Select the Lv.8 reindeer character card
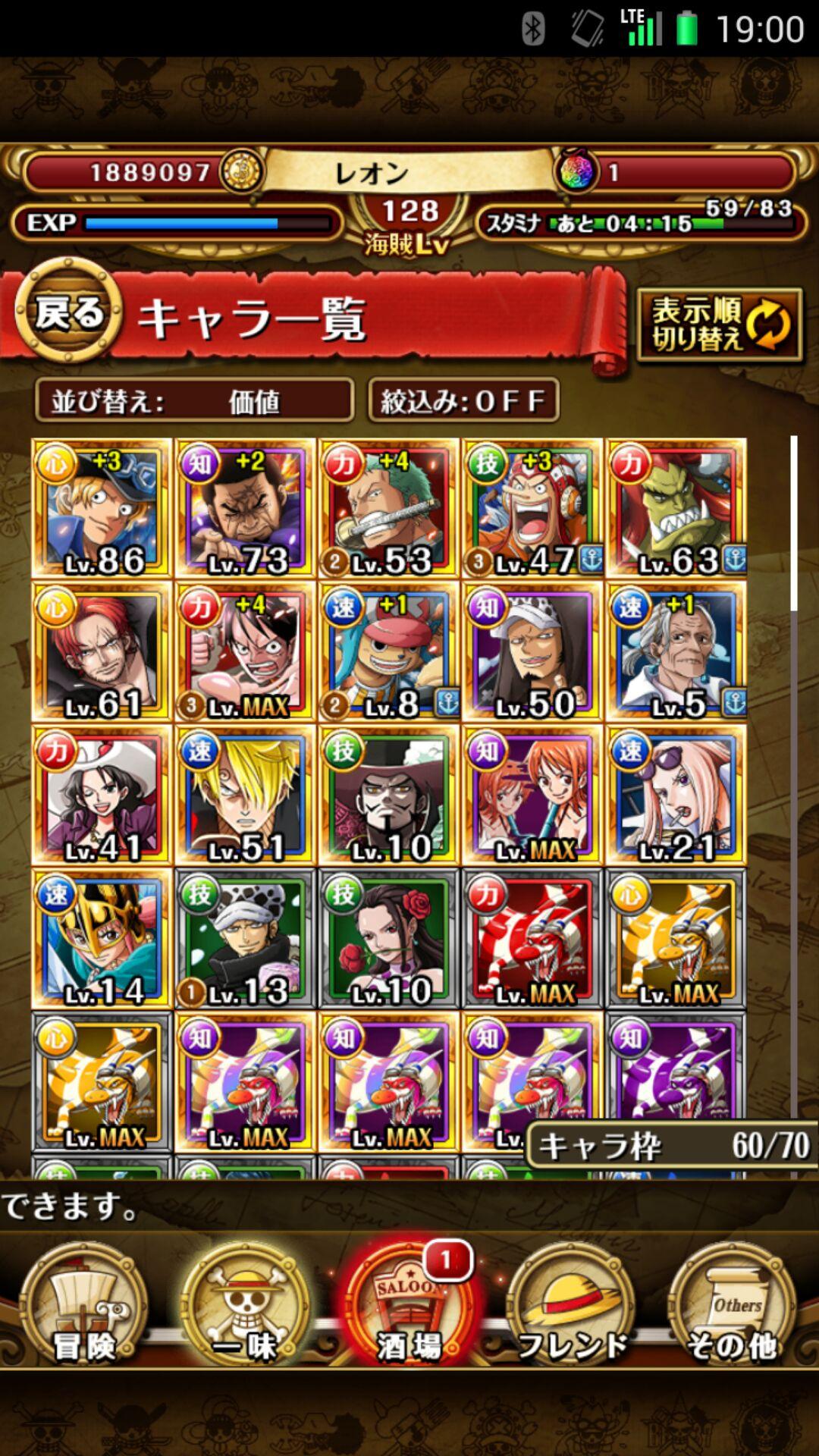Screen dimensions: 819x1456 (x=388, y=652)
